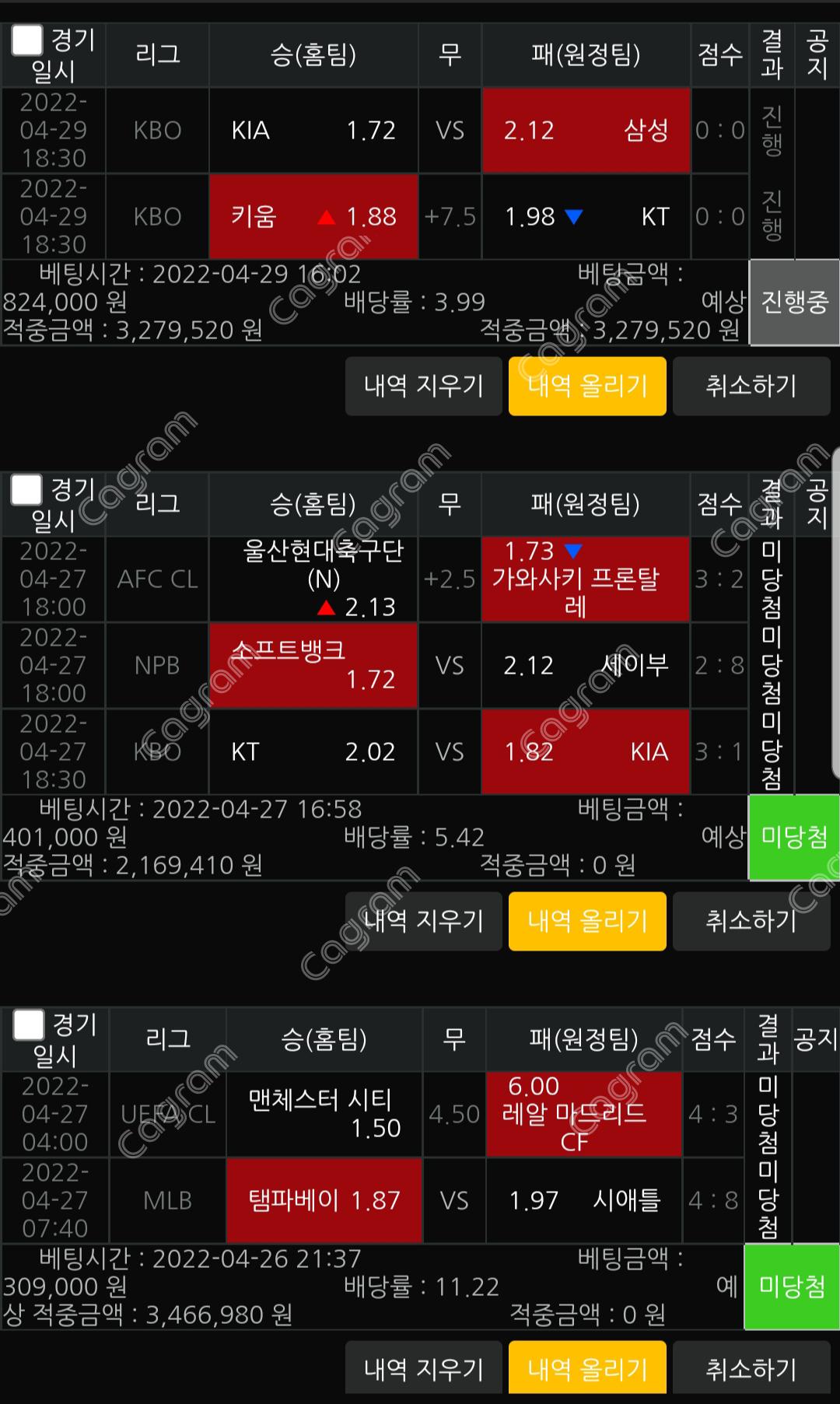Tick the checkbox on the 맨체스터 시티 slip
The width and height of the screenshot is (840, 1404).
point(29,1025)
